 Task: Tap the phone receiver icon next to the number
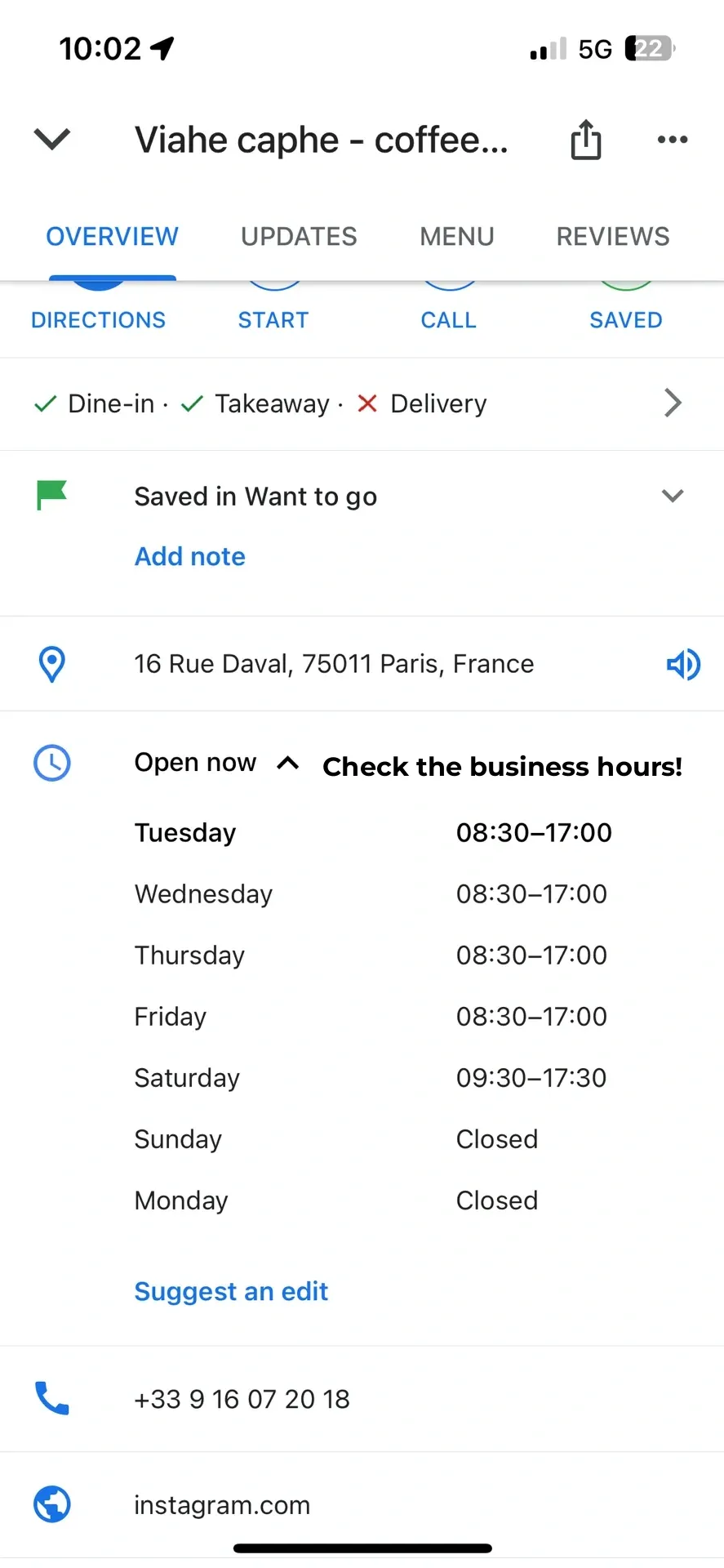51,1398
